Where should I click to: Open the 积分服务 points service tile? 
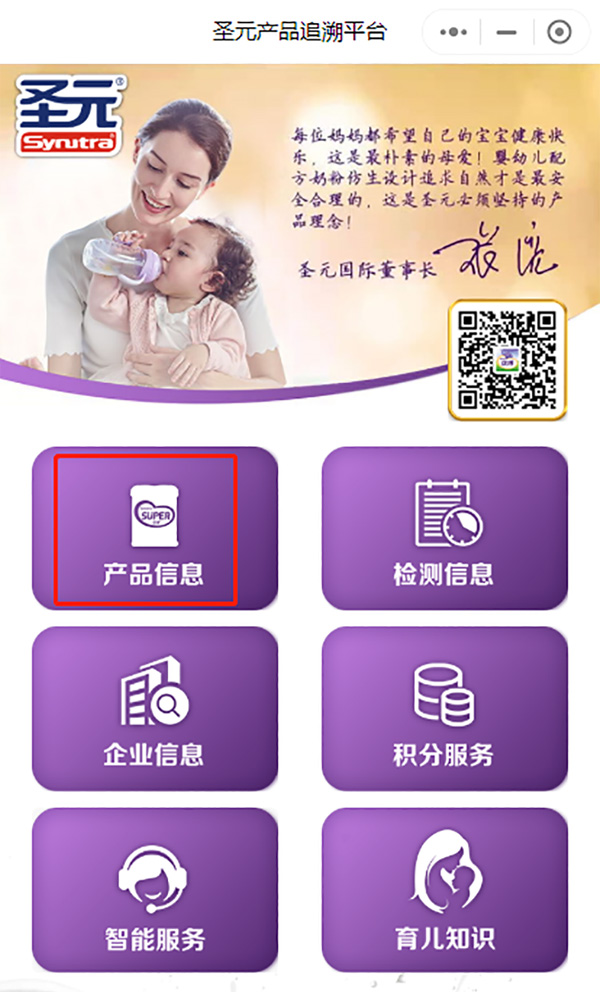coord(444,709)
